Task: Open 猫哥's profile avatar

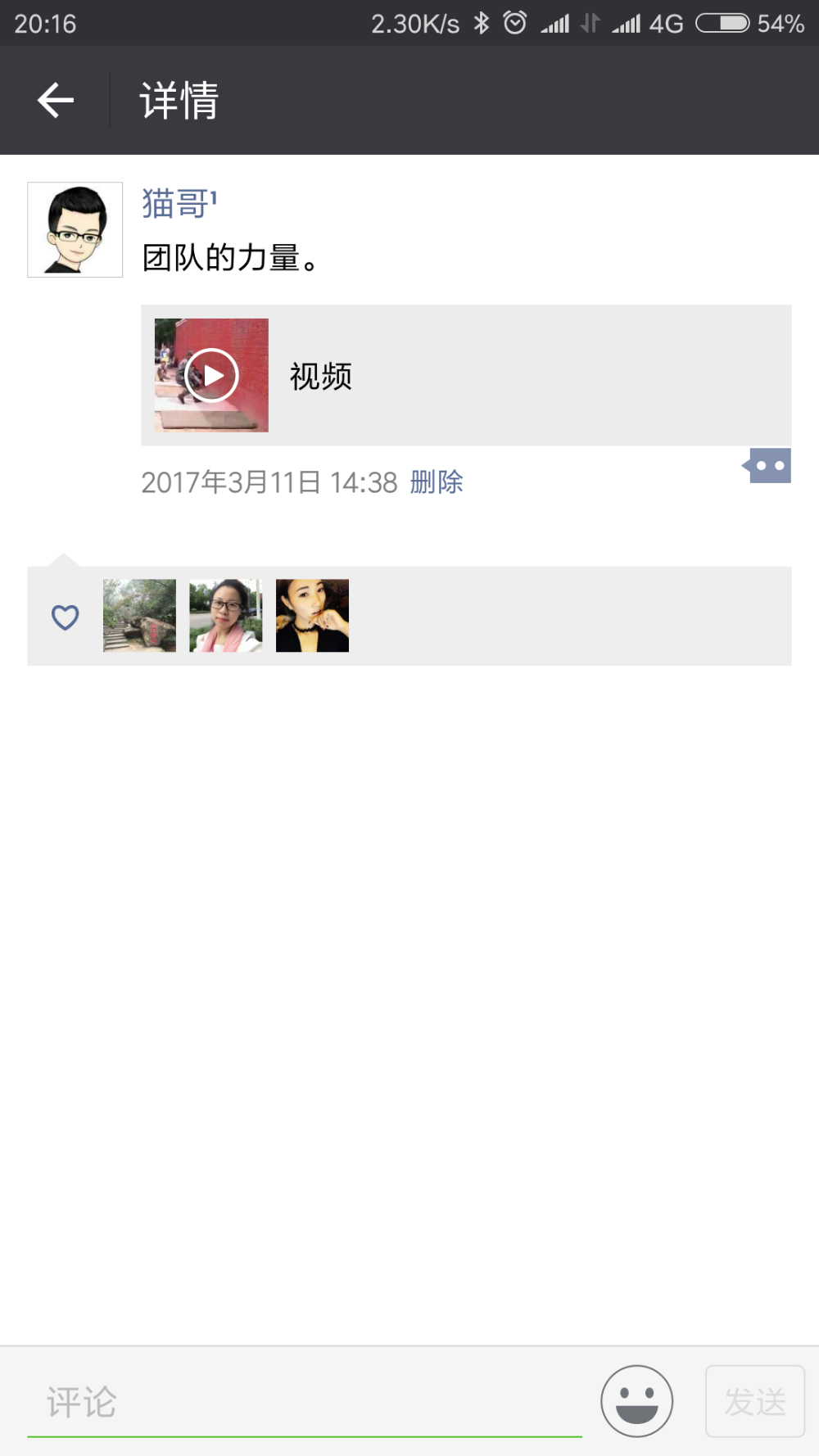Action: (75, 230)
